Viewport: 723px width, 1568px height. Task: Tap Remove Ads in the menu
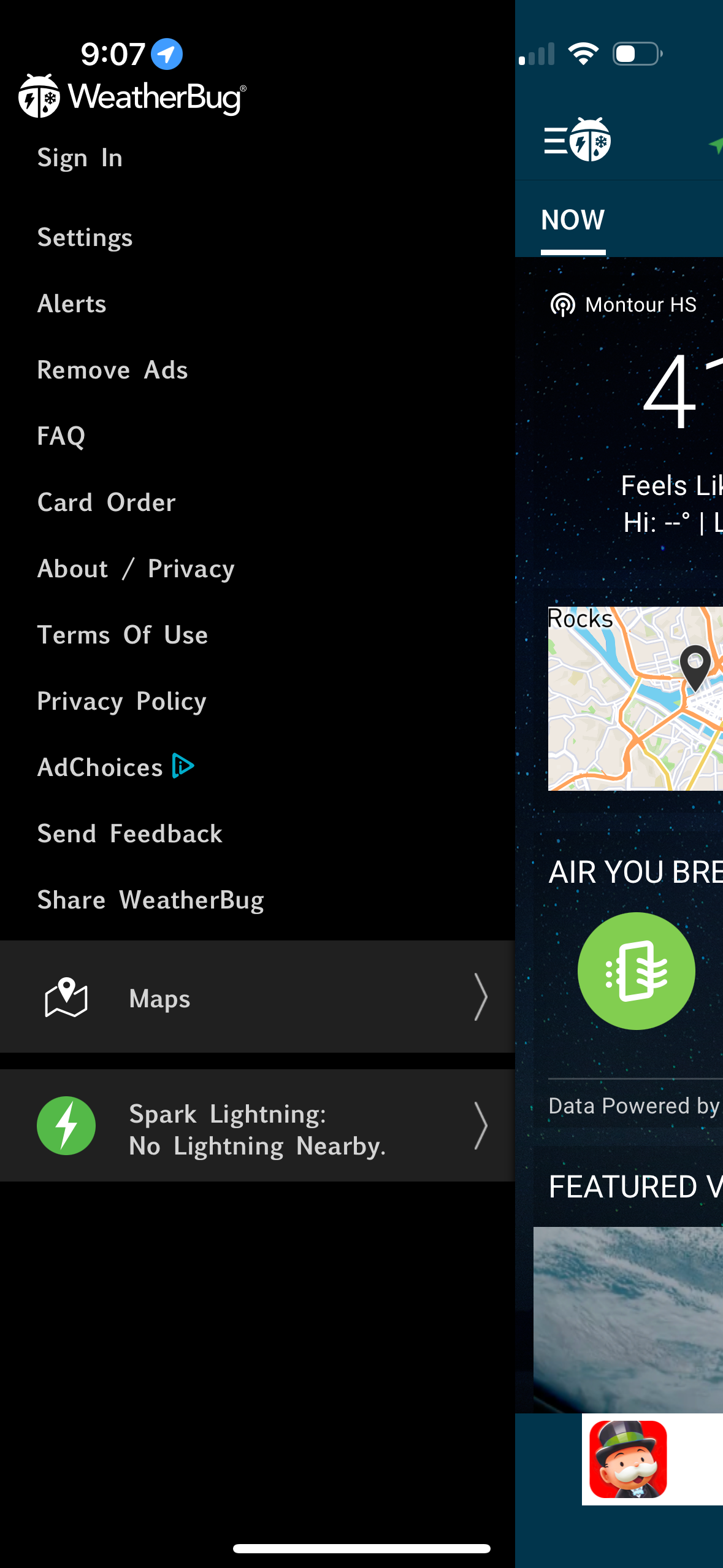(112, 369)
